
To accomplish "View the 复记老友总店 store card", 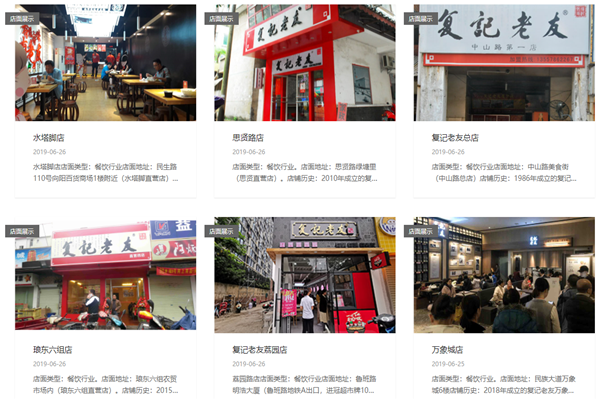I will click(x=455, y=138).
